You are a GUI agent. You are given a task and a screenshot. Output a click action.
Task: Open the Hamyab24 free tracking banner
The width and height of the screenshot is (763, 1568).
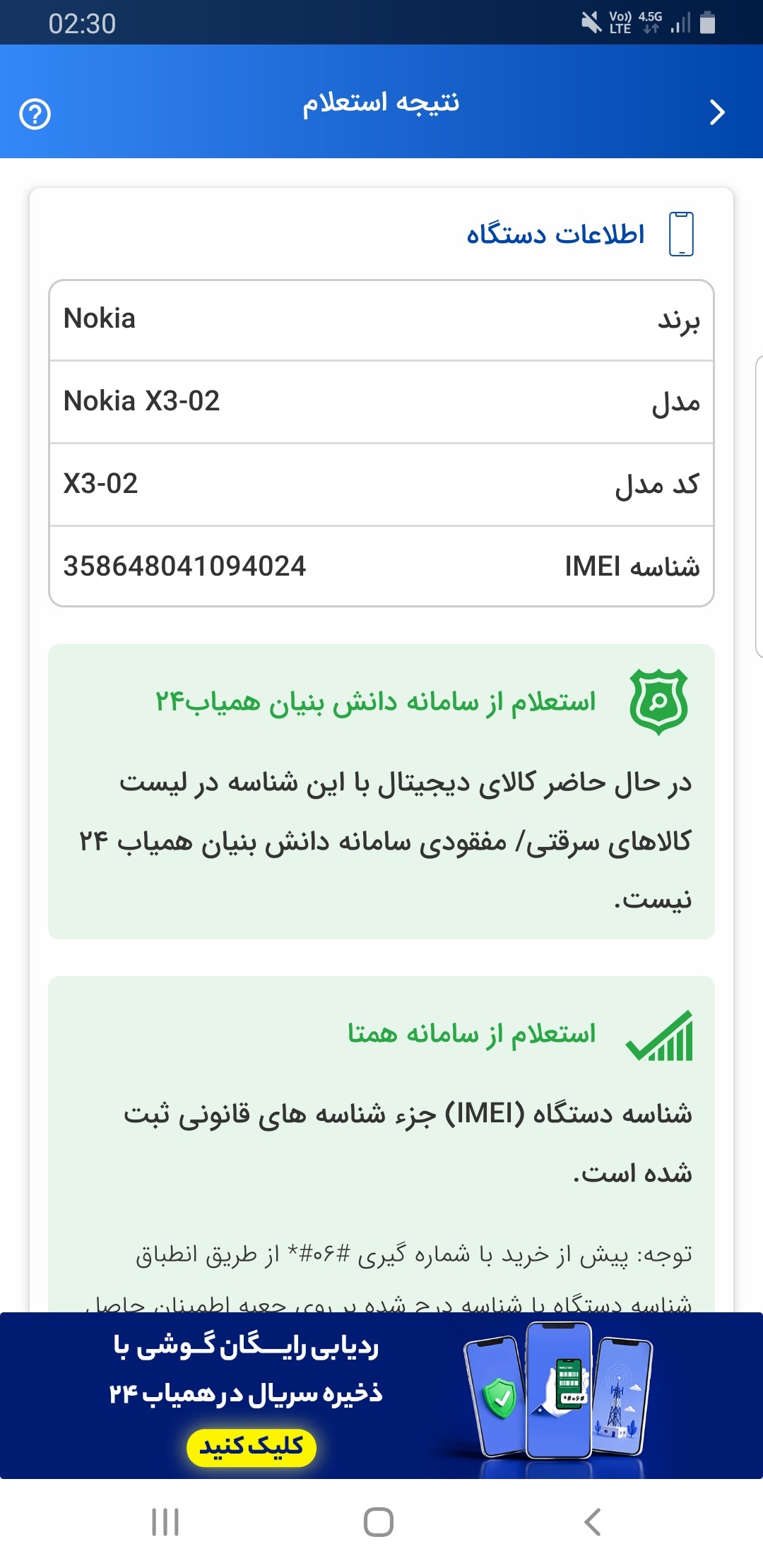(x=381, y=1396)
